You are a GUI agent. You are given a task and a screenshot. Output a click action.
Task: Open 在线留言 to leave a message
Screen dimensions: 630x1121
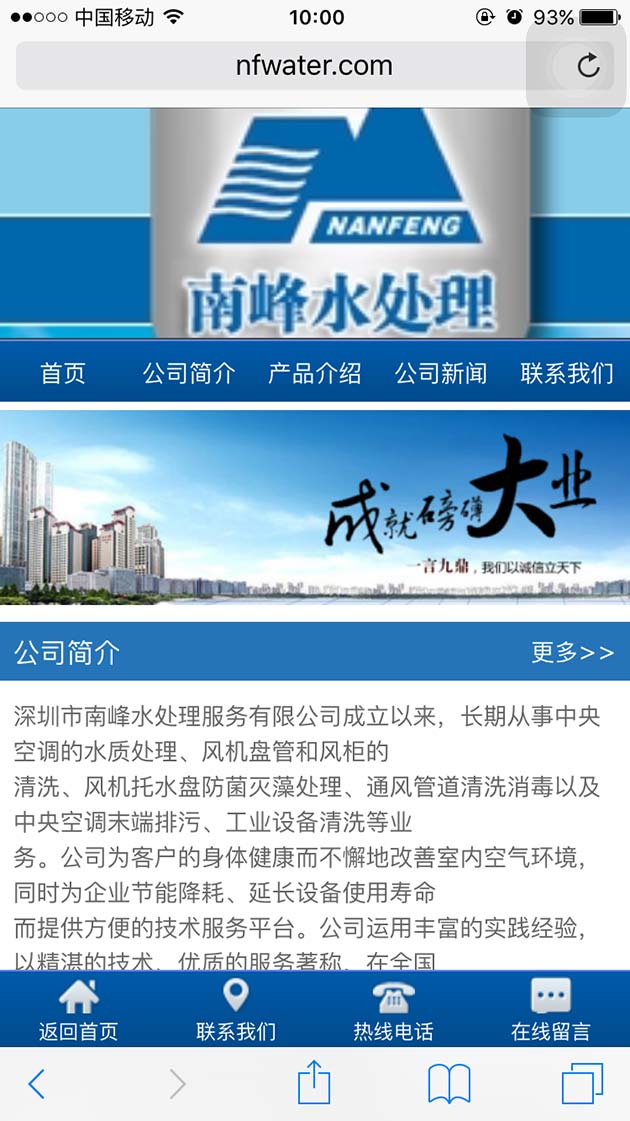pyautogui.click(x=551, y=1010)
